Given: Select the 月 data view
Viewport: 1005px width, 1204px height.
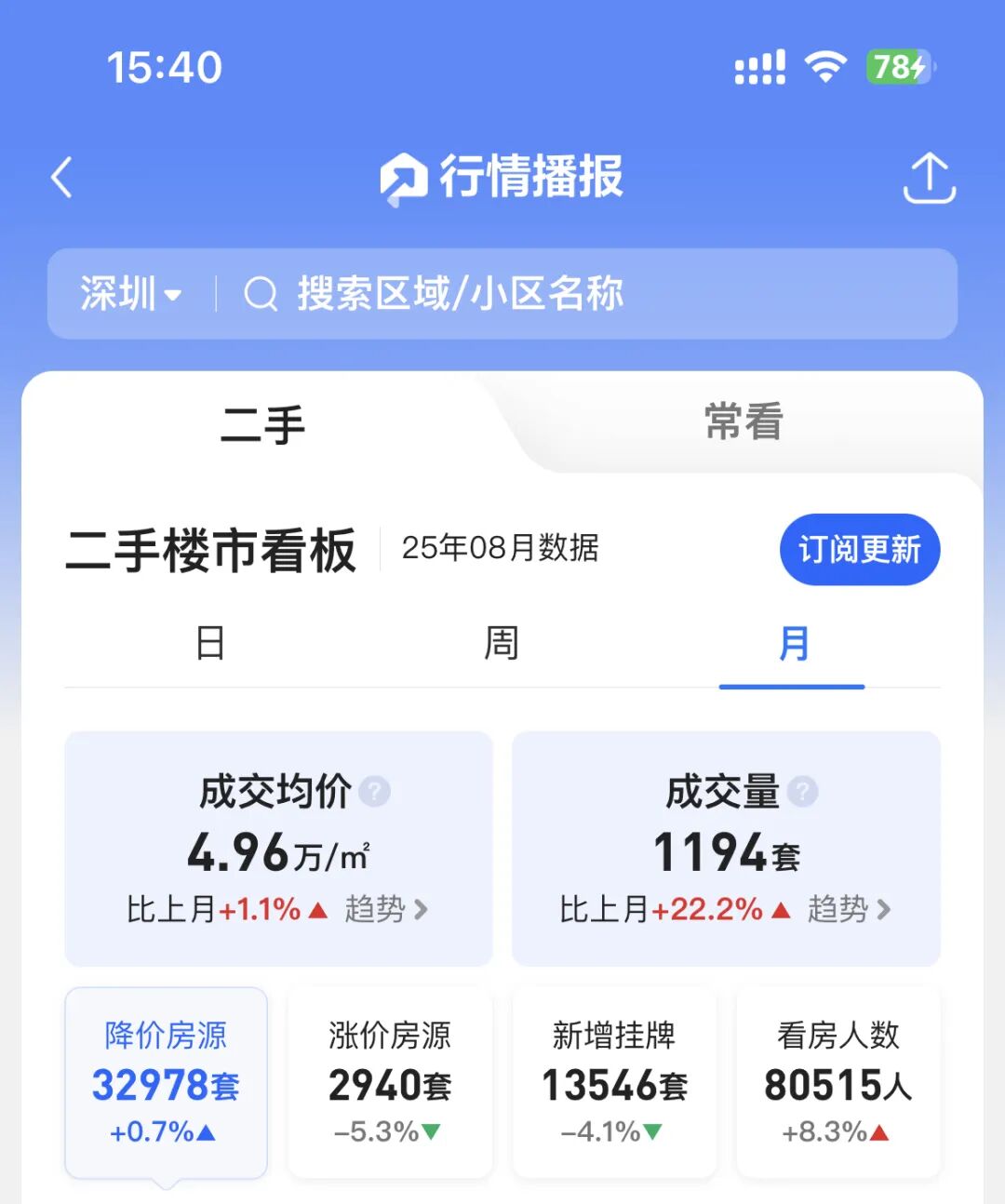Looking at the screenshot, I should tap(793, 643).
